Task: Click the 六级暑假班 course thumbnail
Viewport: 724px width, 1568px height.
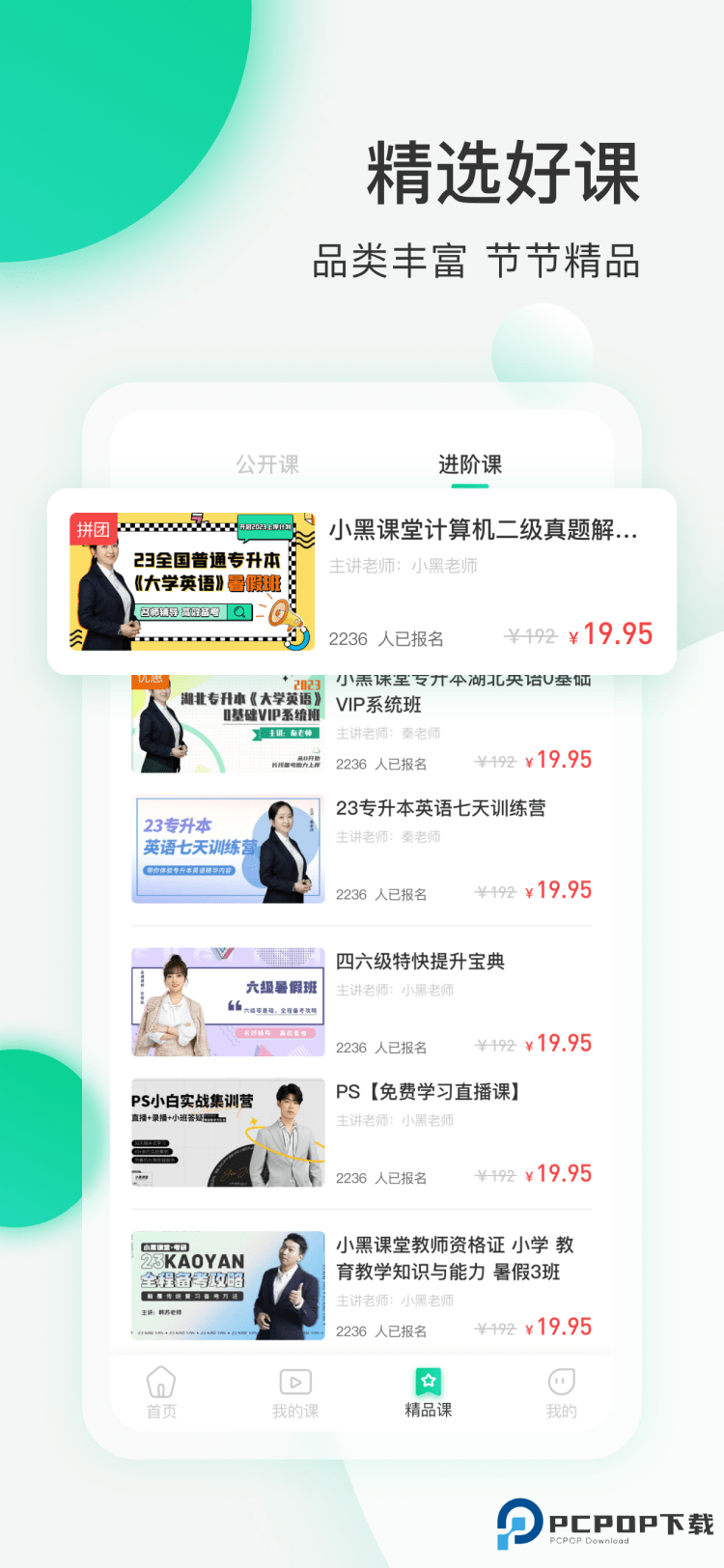Action: tap(227, 1002)
